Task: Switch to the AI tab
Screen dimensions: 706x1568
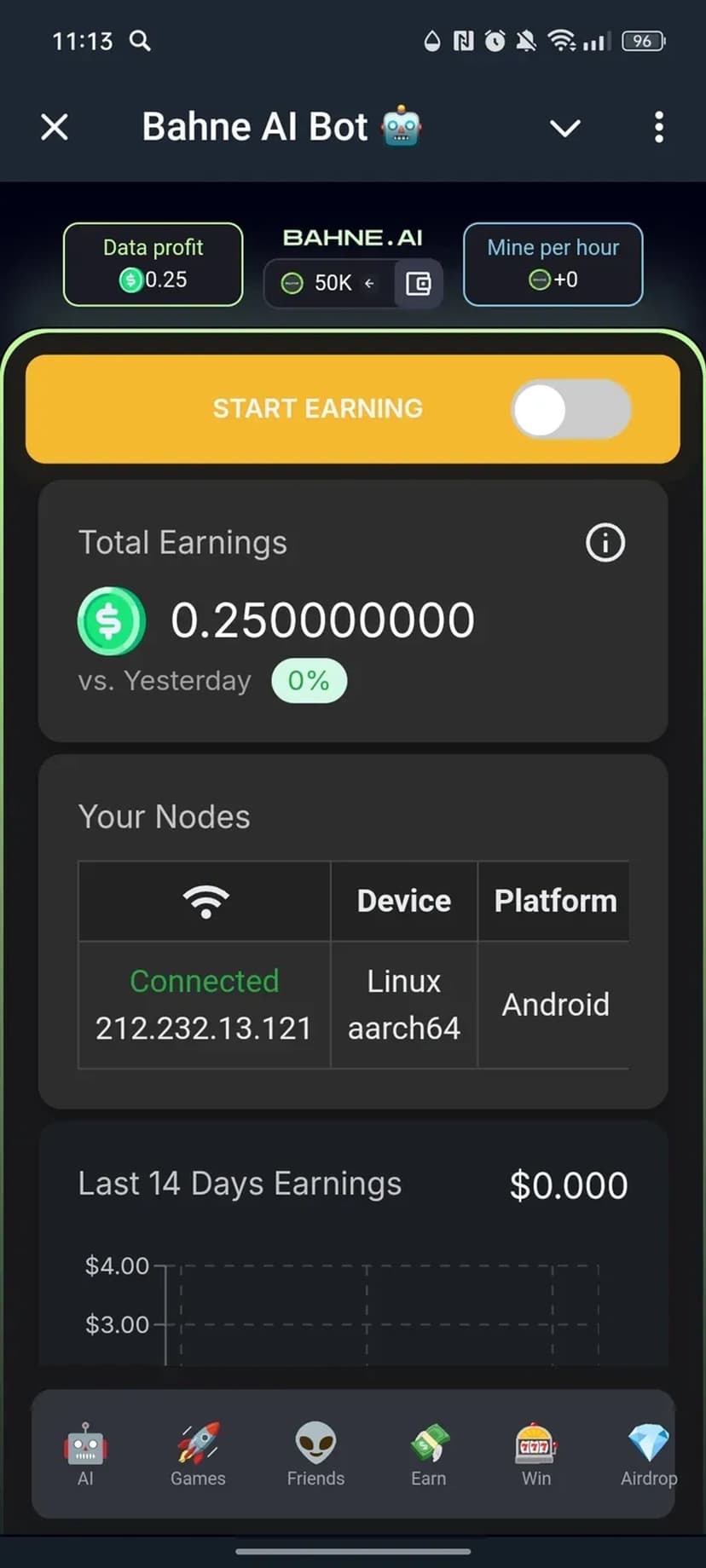Action: point(85,1454)
